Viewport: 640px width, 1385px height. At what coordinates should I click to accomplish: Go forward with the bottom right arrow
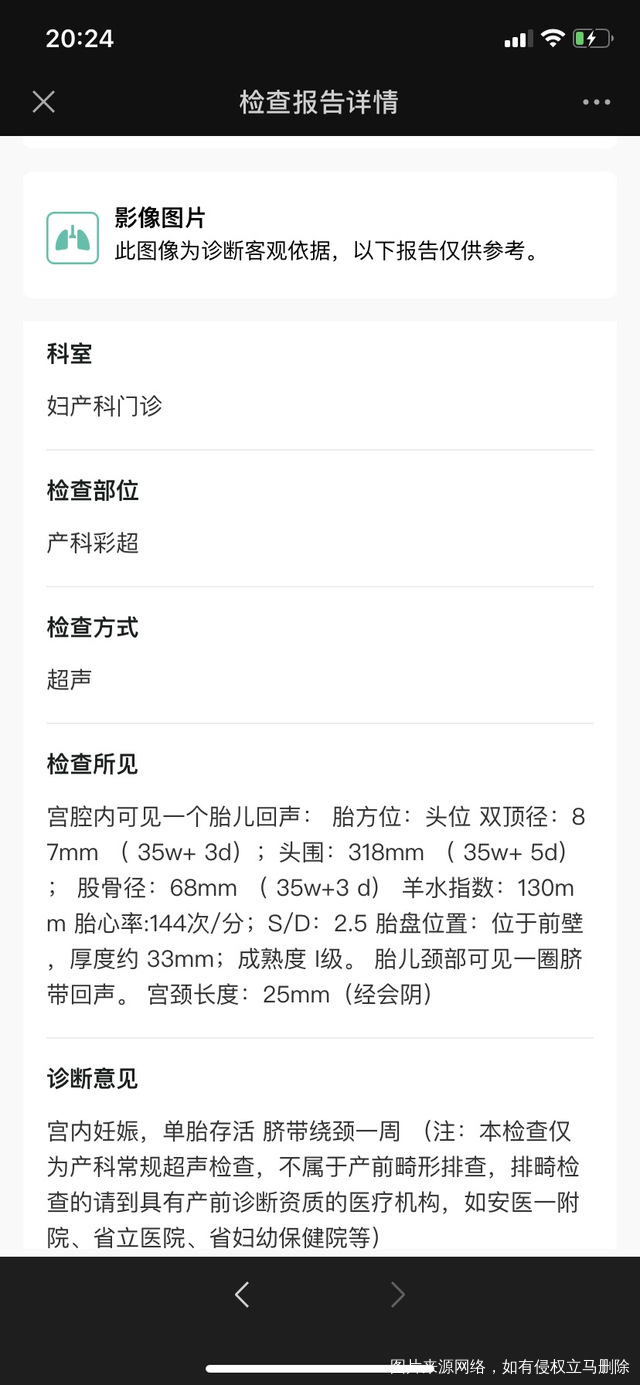pyautogui.click(x=398, y=1295)
